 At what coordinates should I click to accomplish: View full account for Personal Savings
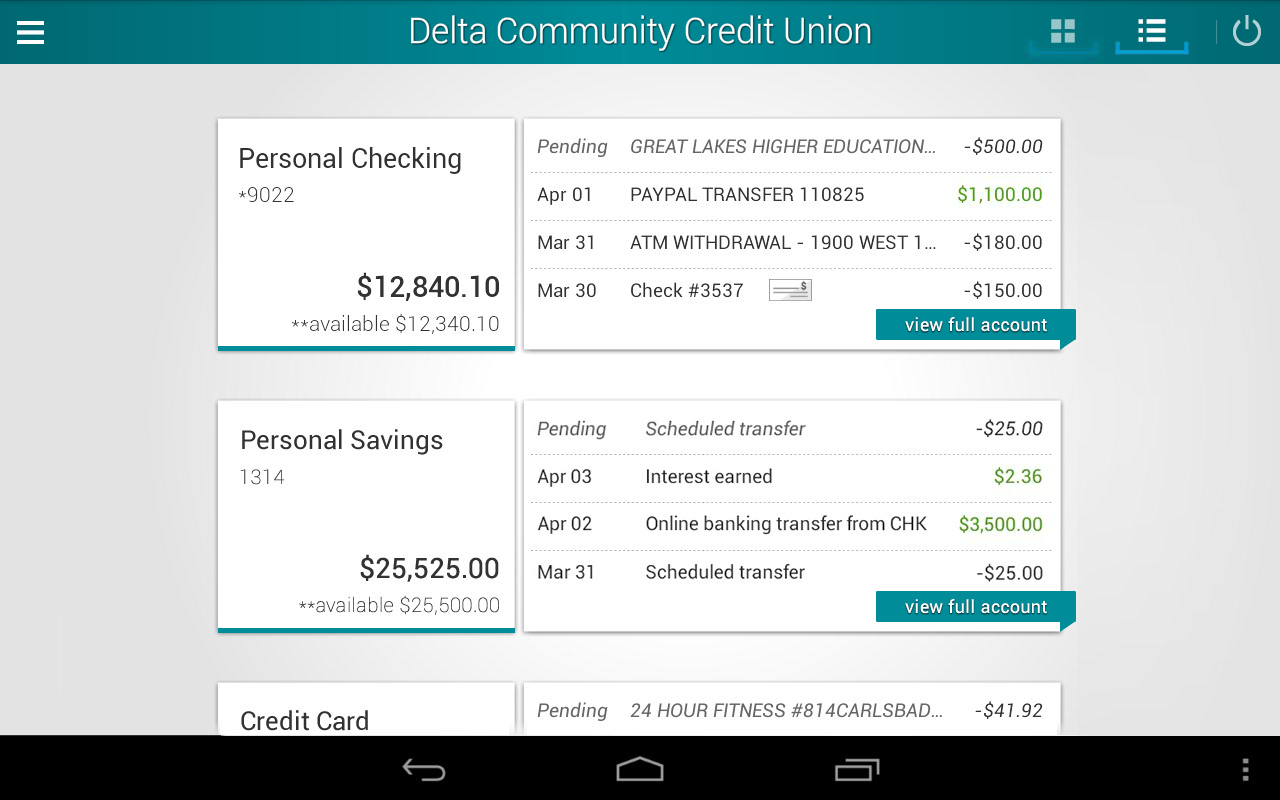click(975, 607)
